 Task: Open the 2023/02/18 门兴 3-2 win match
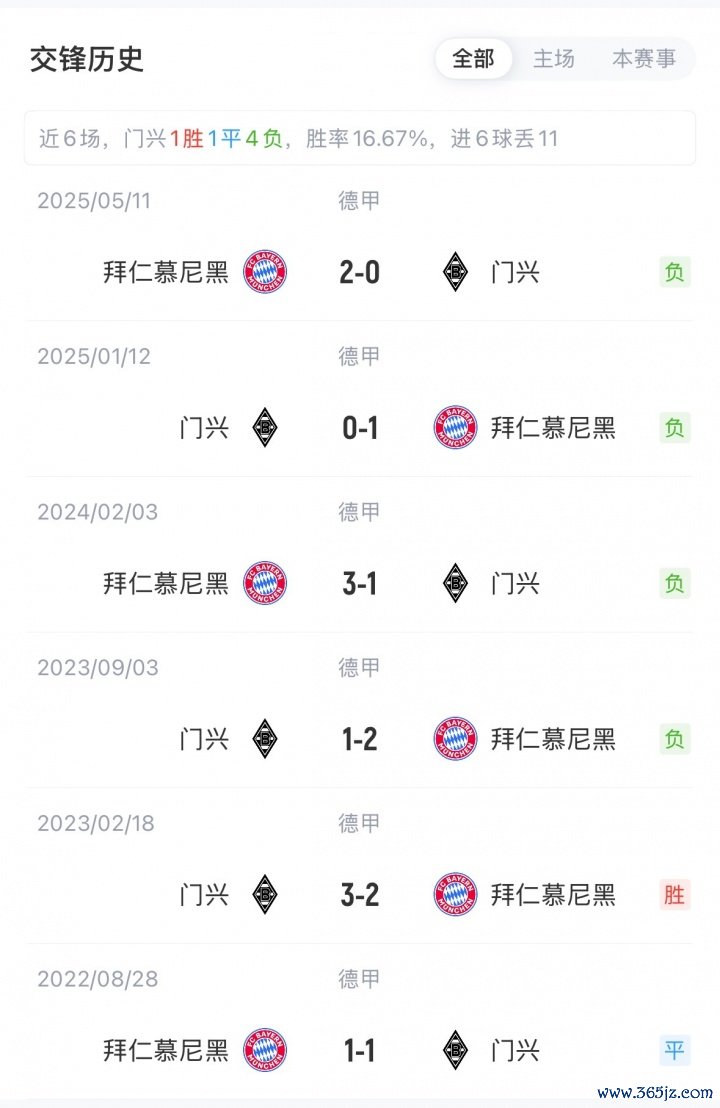tap(360, 895)
